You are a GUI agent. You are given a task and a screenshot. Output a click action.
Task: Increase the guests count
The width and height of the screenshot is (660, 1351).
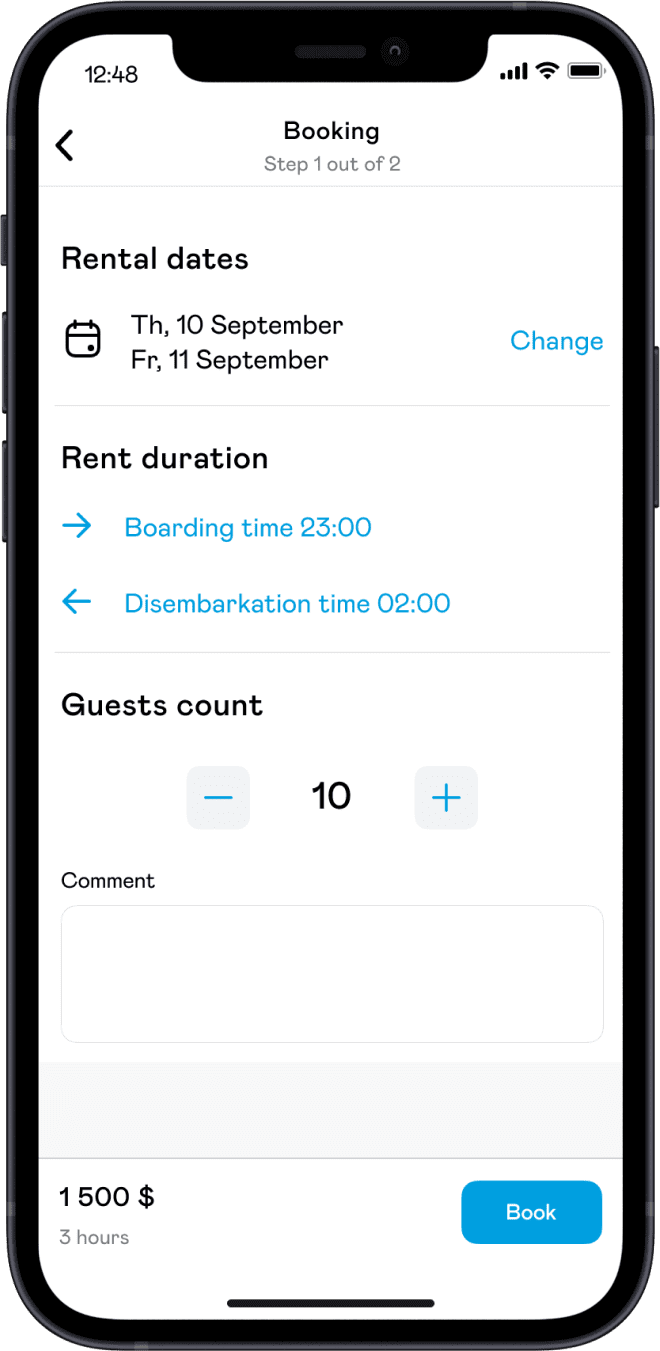[x=446, y=797]
